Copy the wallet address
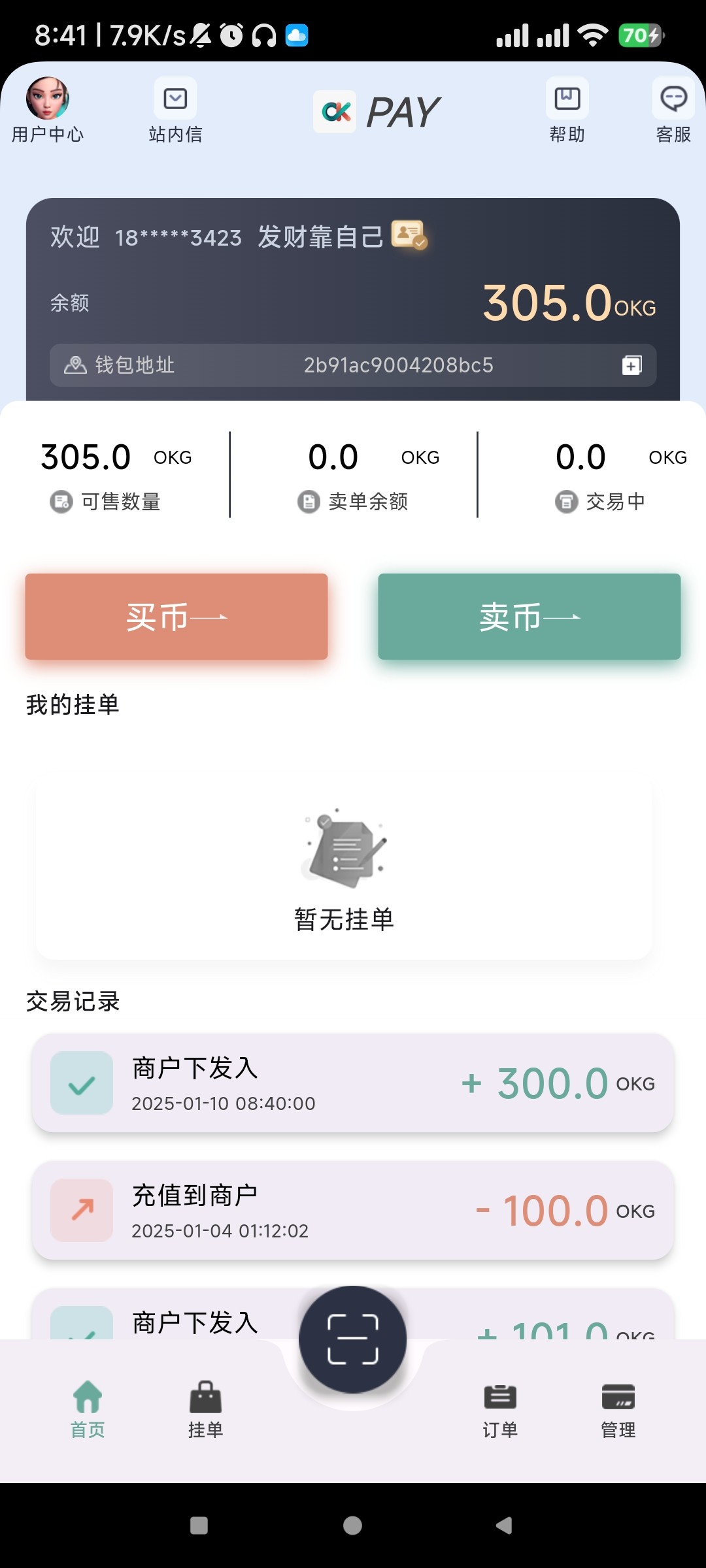The width and height of the screenshot is (706, 1568). point(631,365)
